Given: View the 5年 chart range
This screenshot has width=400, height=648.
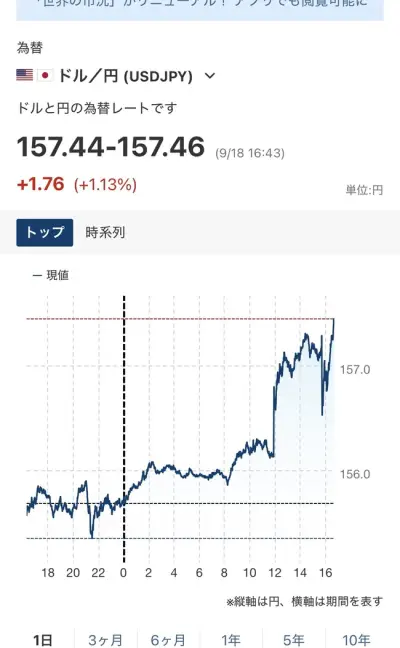Looking at the screenshot, I should [294, 640].
